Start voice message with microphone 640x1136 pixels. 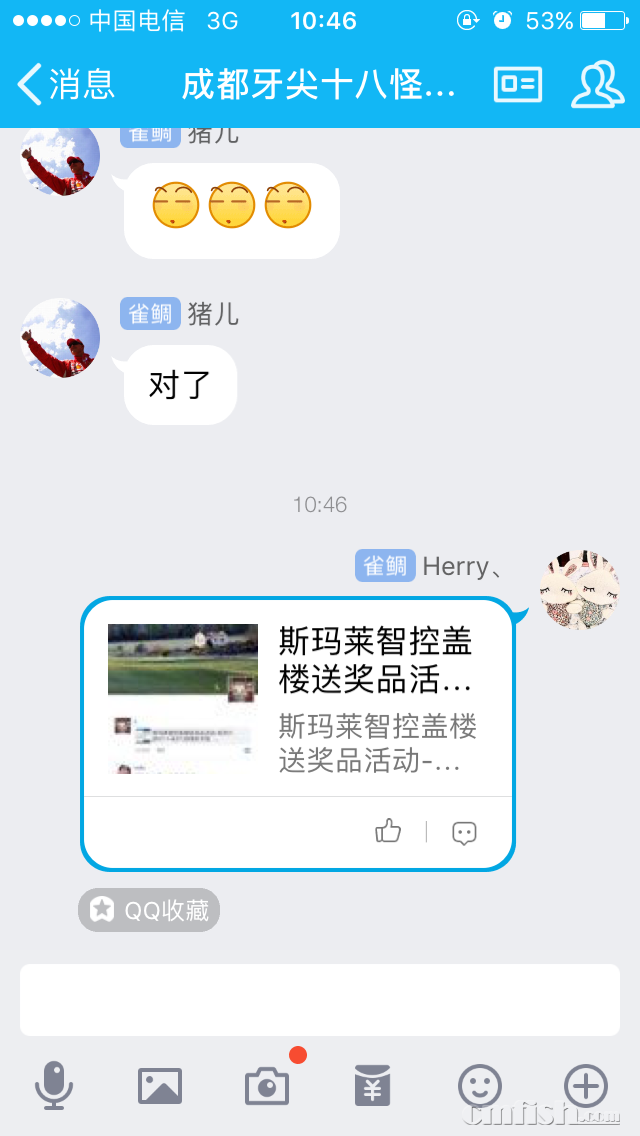point(54,1085)
